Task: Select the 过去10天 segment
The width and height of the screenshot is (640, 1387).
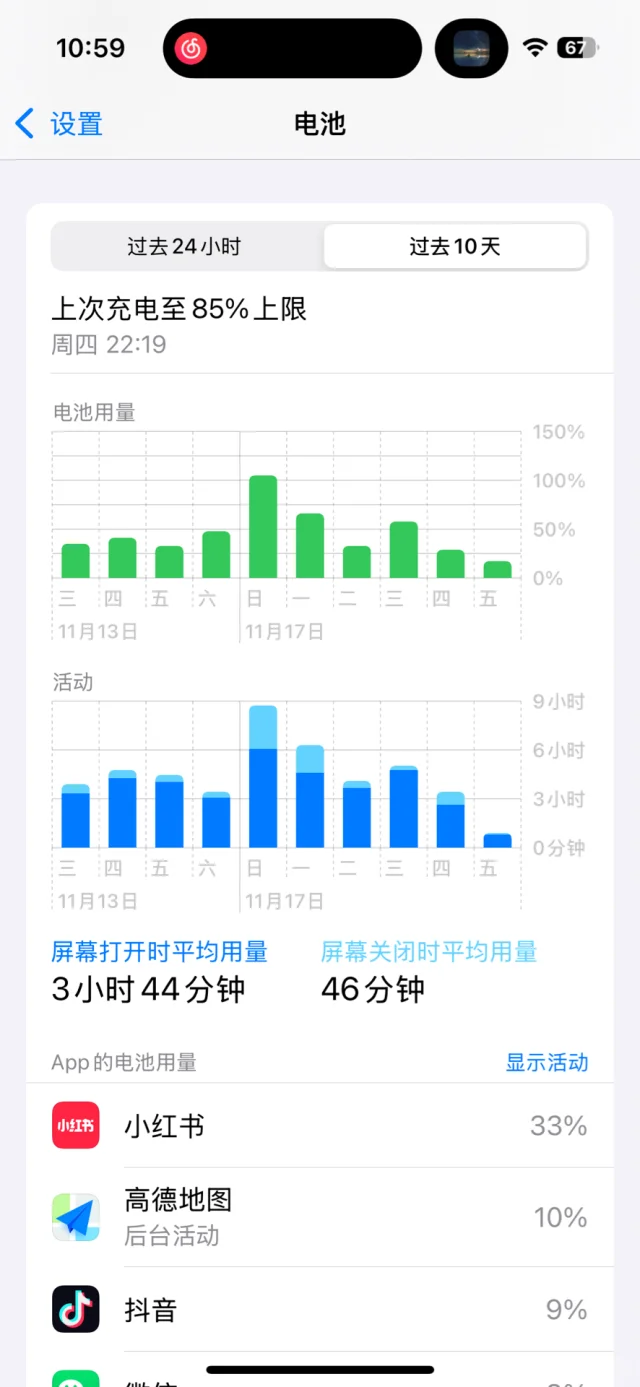Action: click(x=454, y=246)
